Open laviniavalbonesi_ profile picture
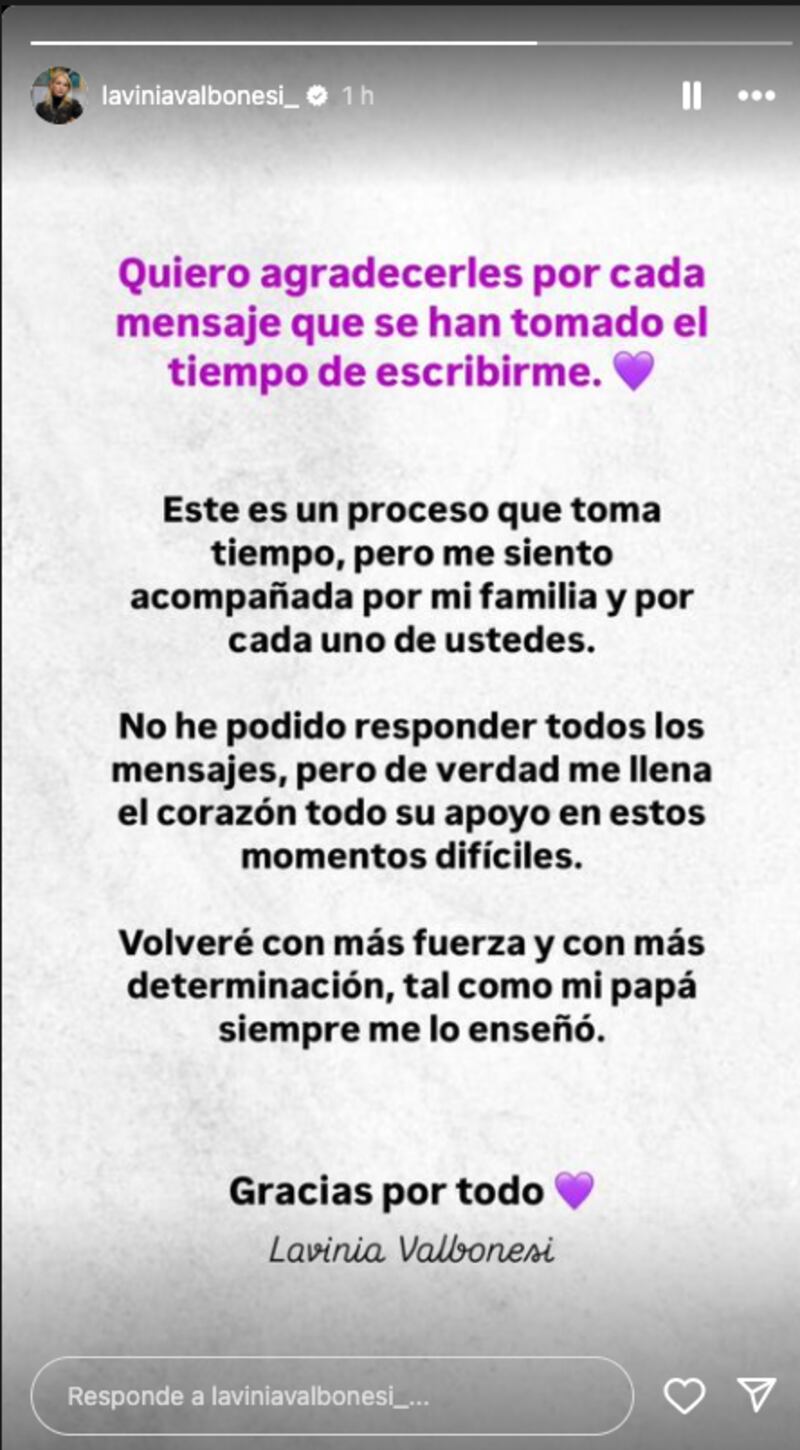800x1450 pixels. coord(59,96)
